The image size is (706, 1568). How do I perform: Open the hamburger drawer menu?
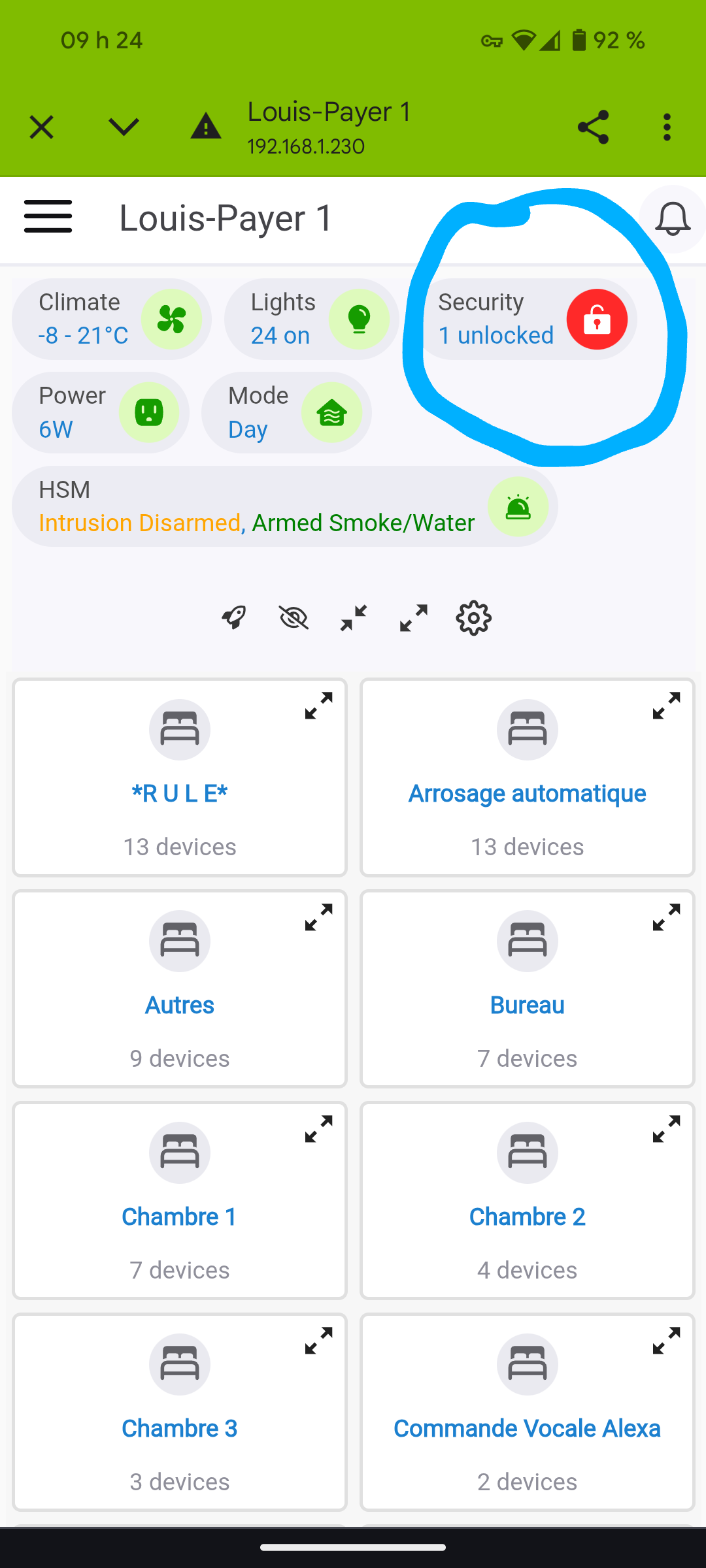click(48, 216)
